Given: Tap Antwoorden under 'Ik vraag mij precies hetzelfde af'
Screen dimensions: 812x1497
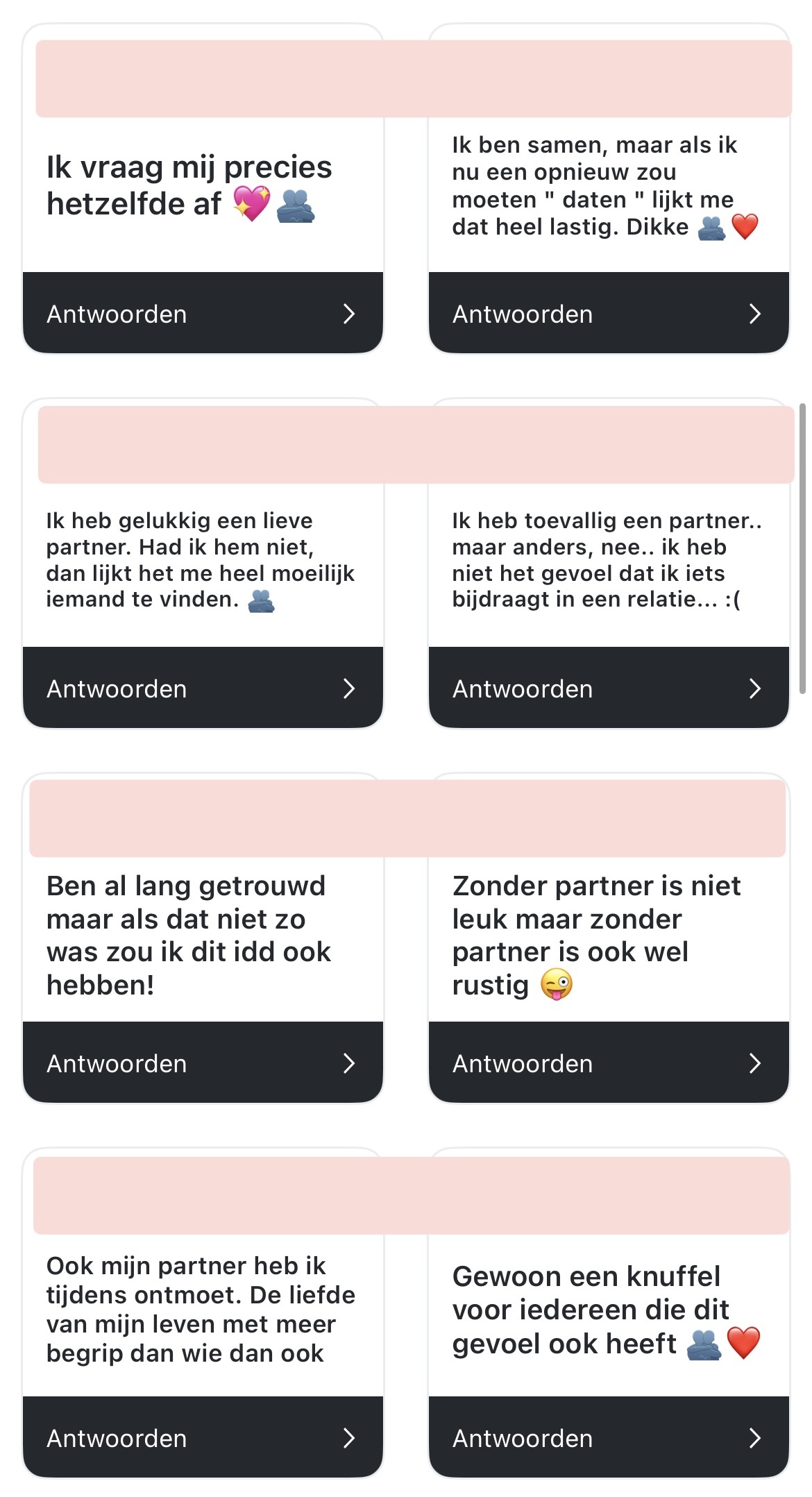Looking at the screenshot, I should pyautogui.click(x=202, y=314).
